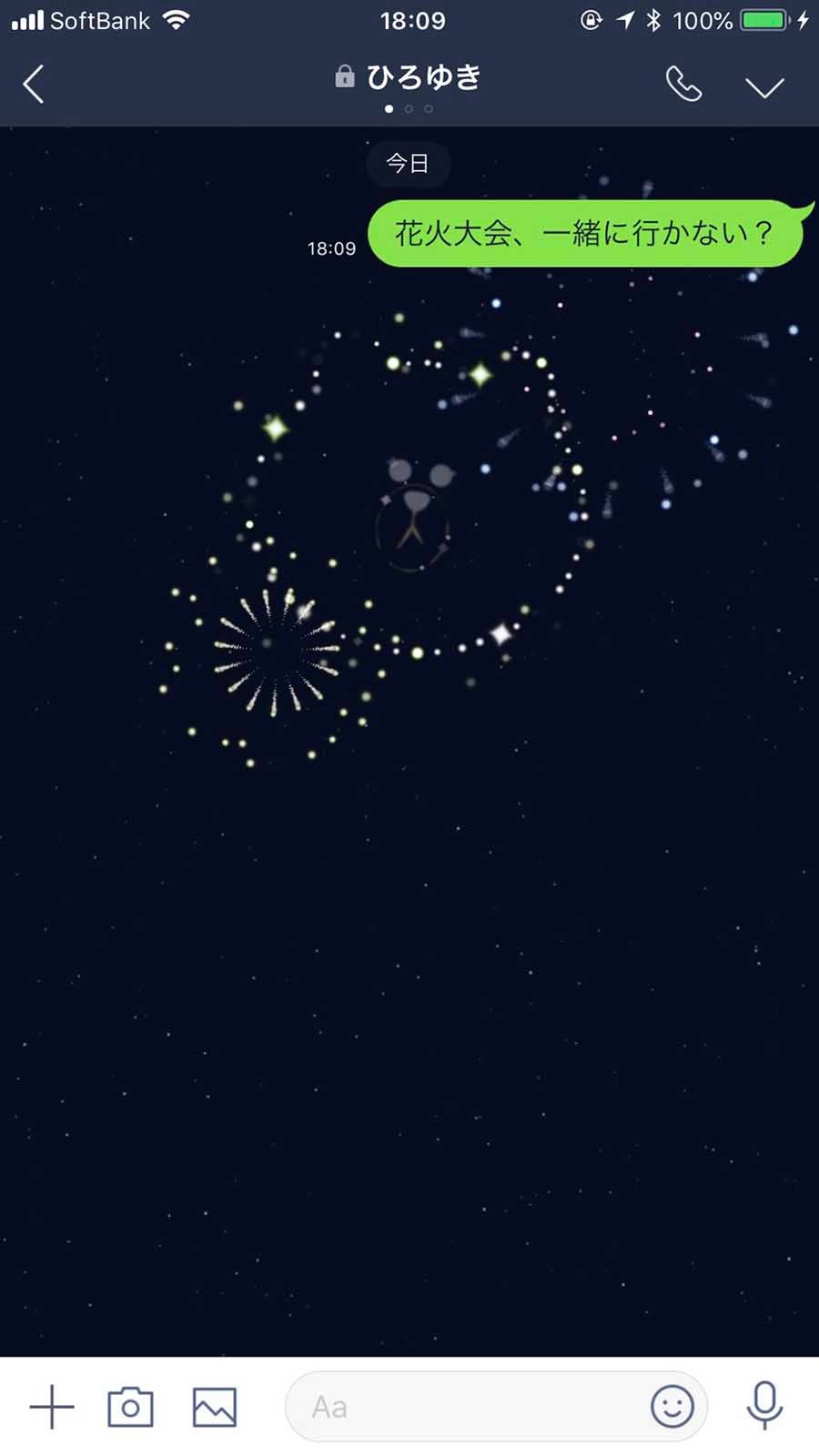This screenshot has height=1456, width=819.
Task: Record a voice message with the microphone
Action: [764, 1405]
